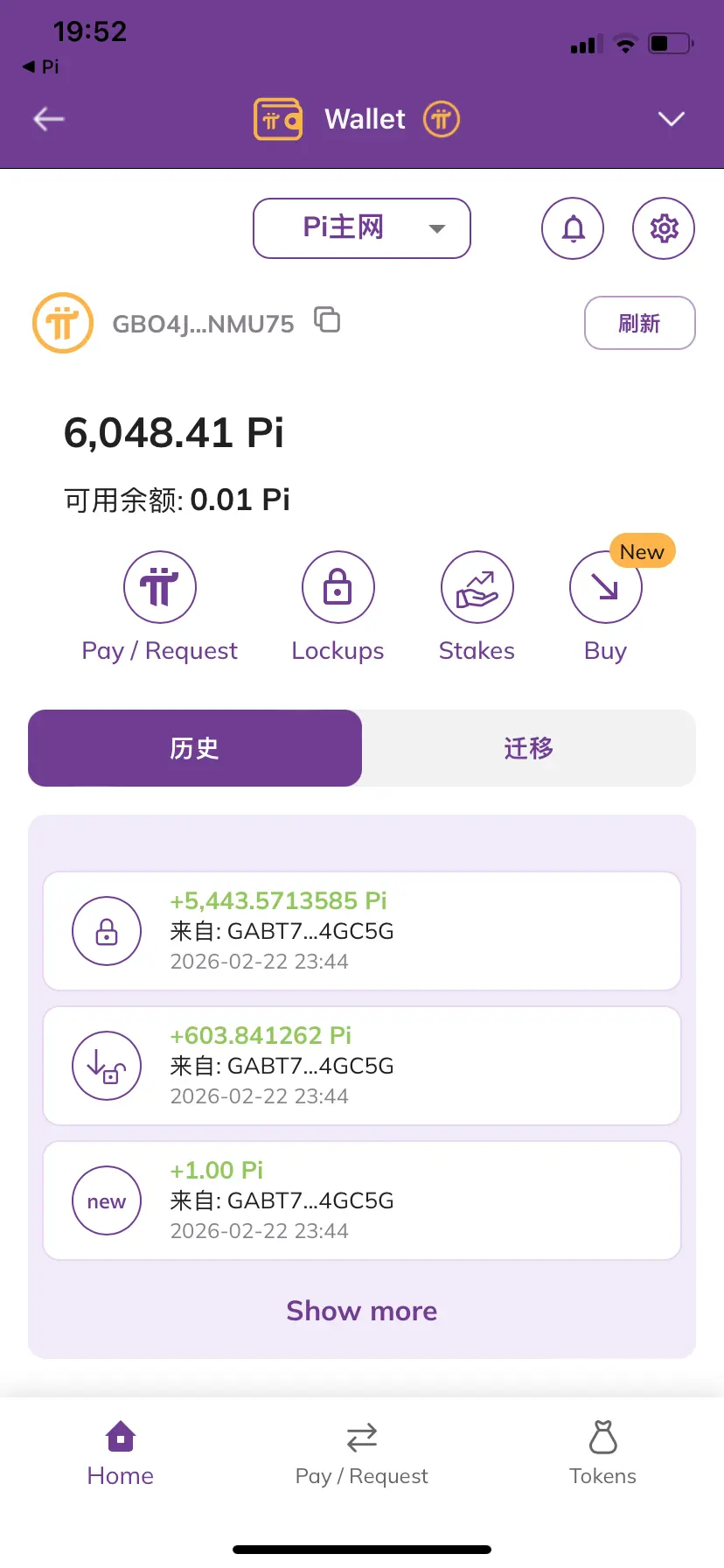Open Stakes
The width and height of the screenshot is (724, 1568).
[477, 607]
